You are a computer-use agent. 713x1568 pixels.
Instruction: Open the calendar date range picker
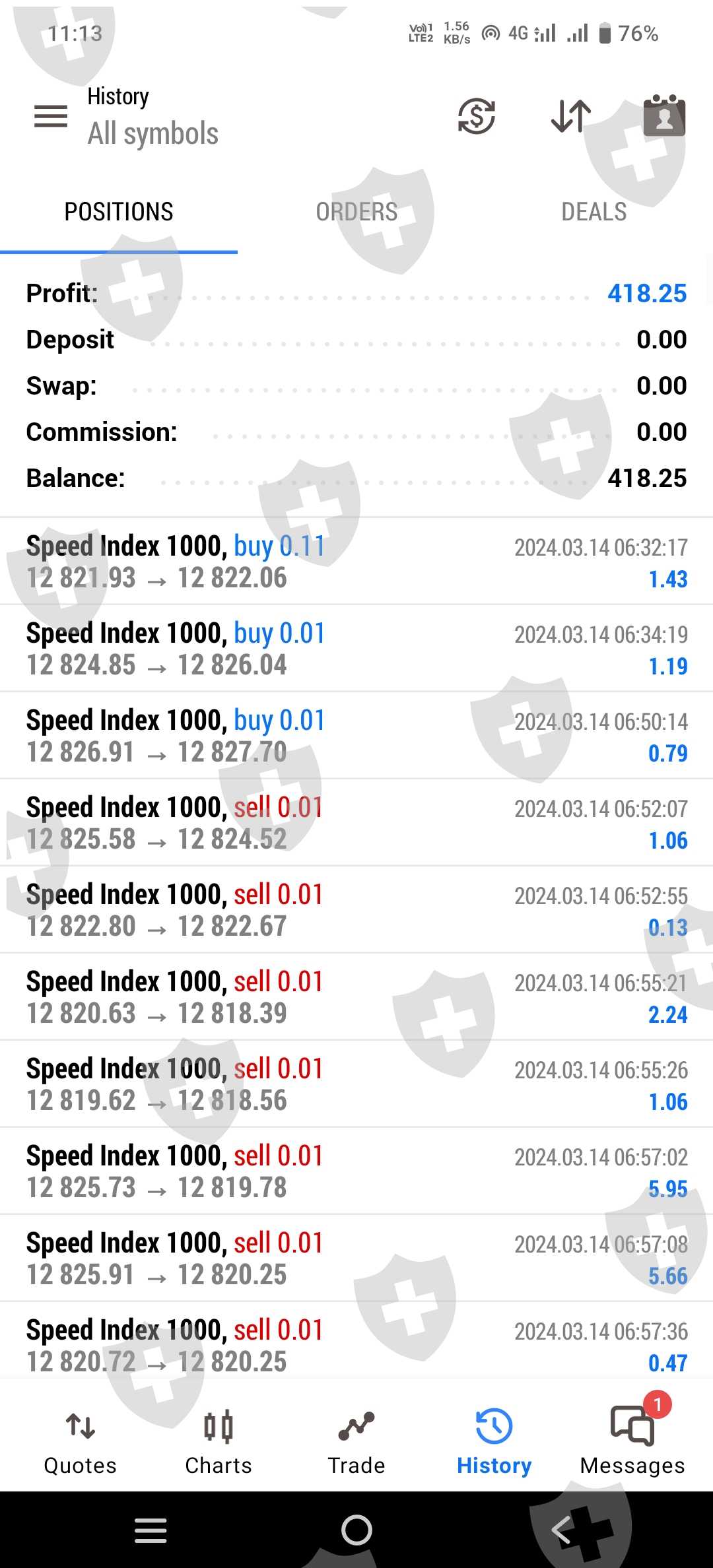664,116
